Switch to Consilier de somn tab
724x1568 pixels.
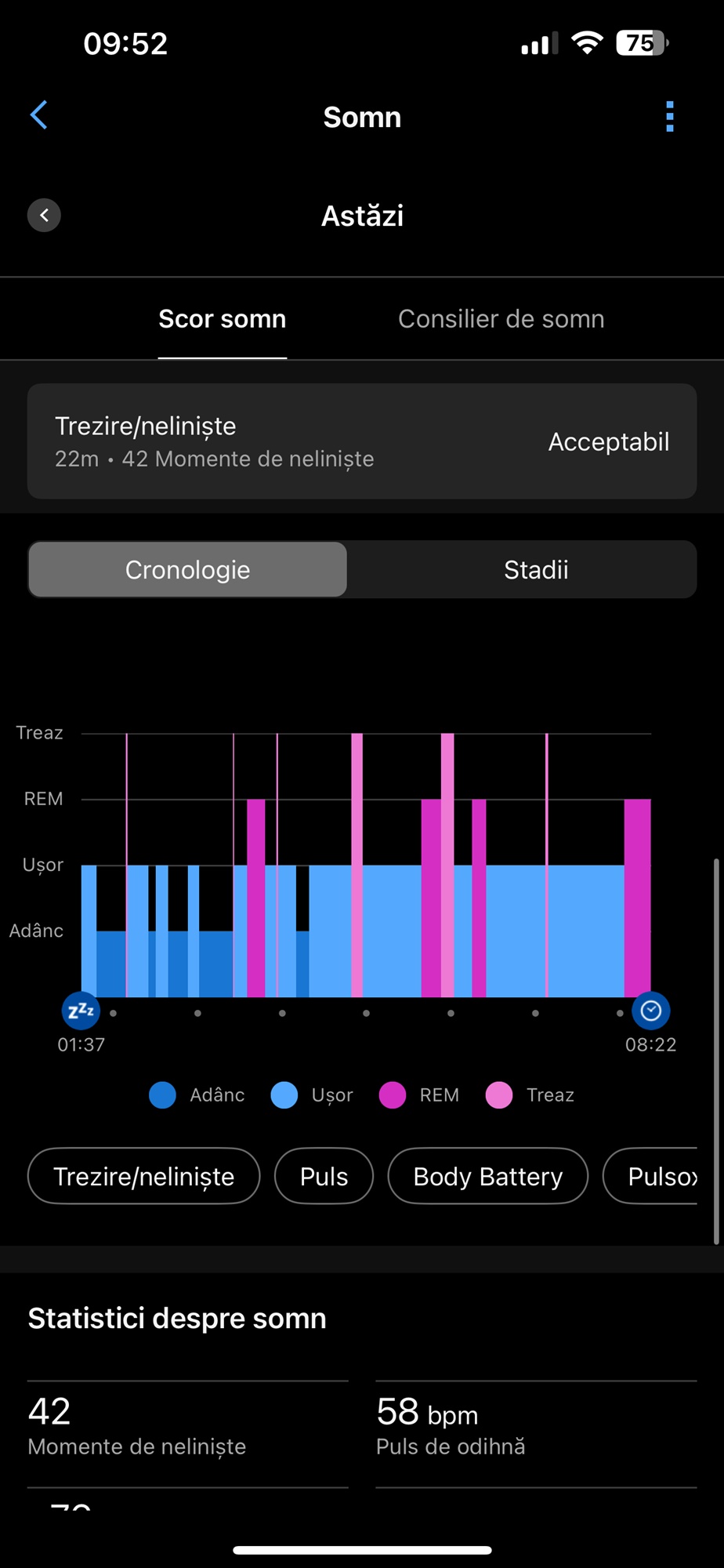pyautogui.click(x=501, y=319)
